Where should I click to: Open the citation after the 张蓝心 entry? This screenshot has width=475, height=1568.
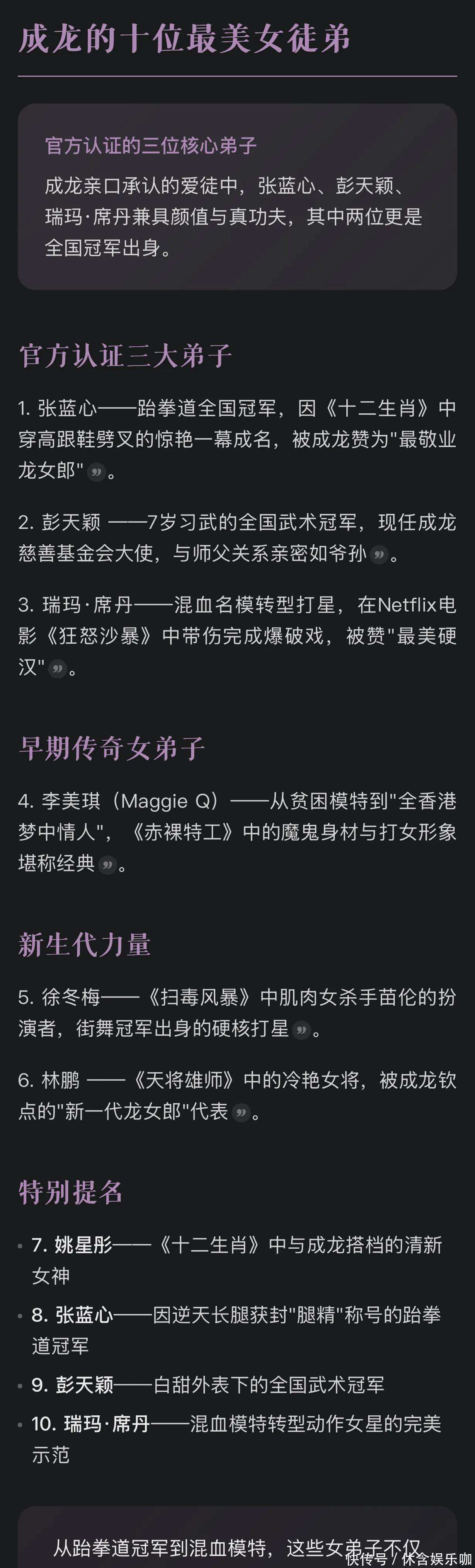pos(95,472)
